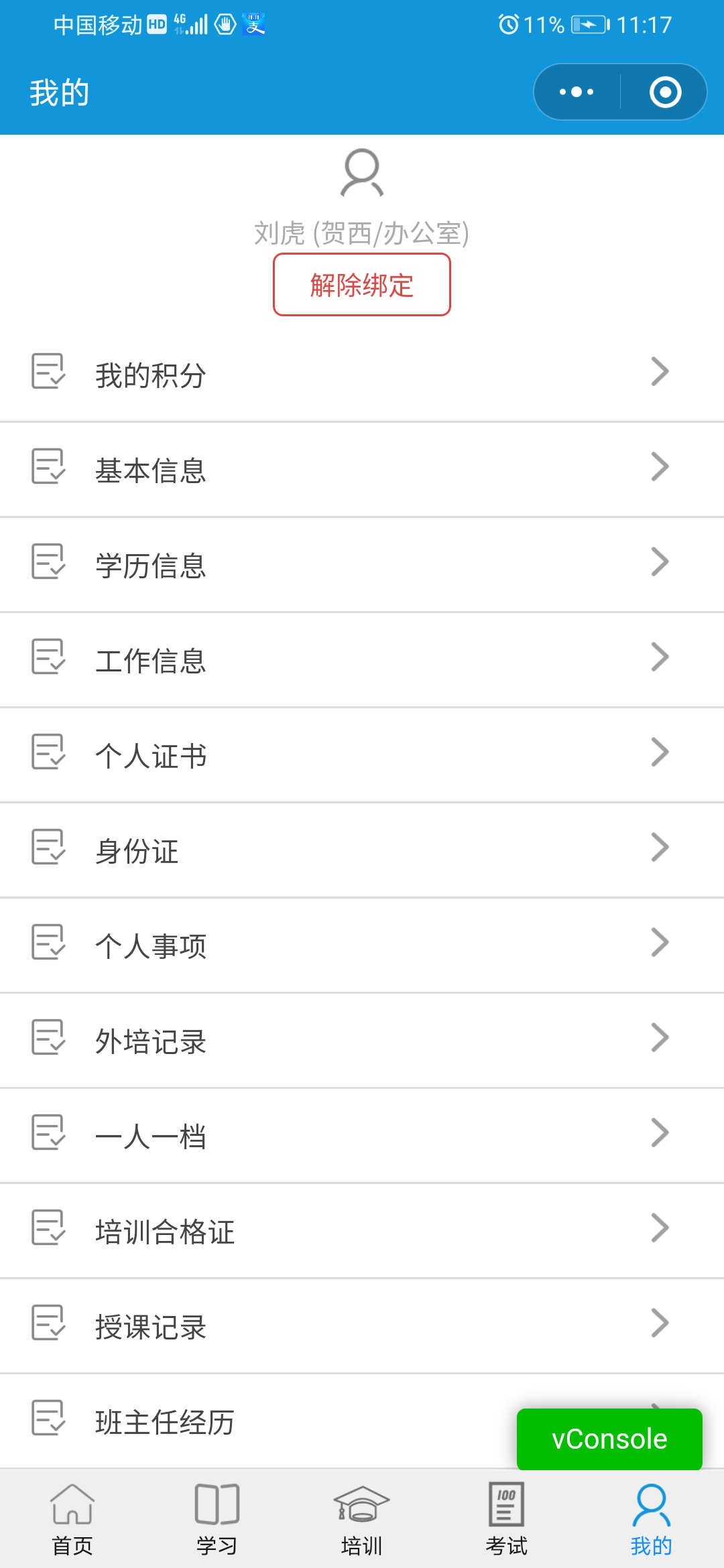724x1568 pixels.
Task: View 外培记录
Action: click(362, 1040)
